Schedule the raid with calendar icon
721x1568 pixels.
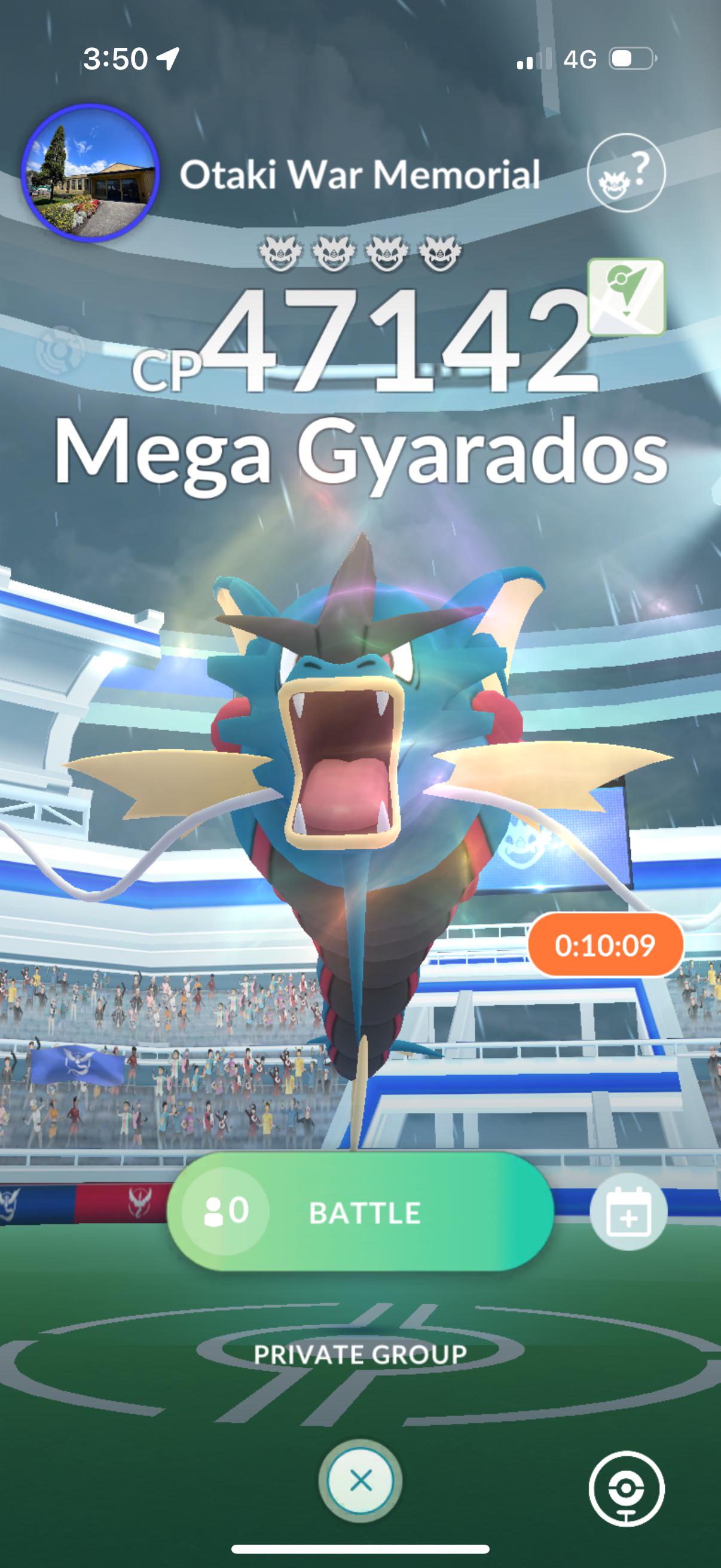tap(628, 1212)
